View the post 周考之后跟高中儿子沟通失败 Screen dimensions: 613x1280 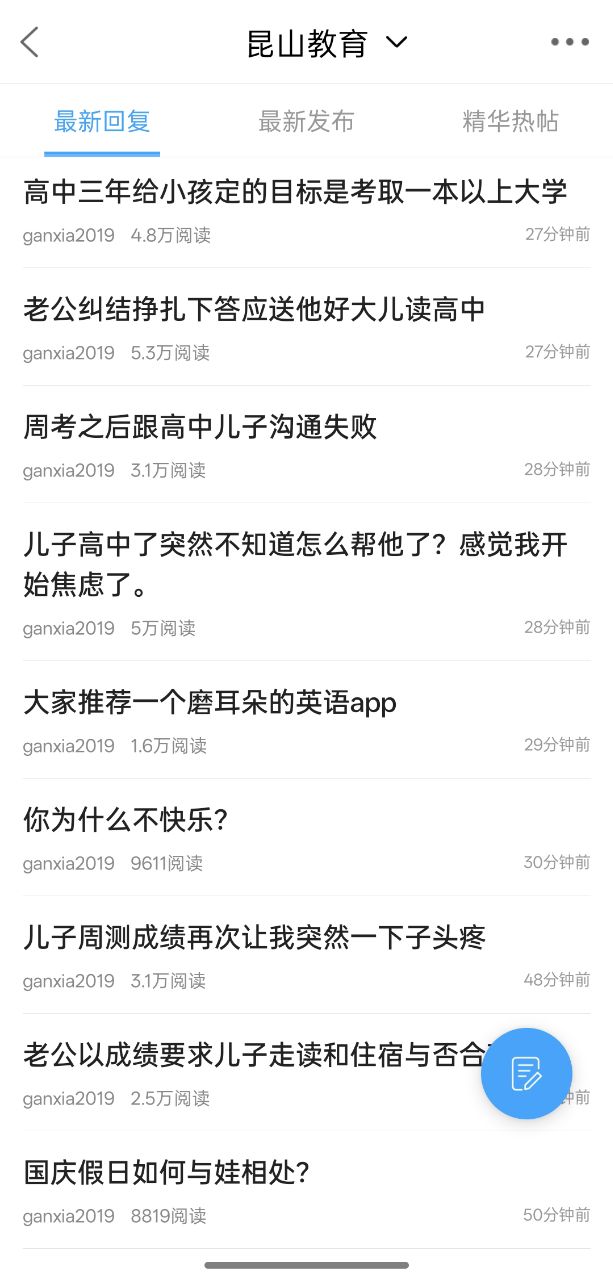200,427
